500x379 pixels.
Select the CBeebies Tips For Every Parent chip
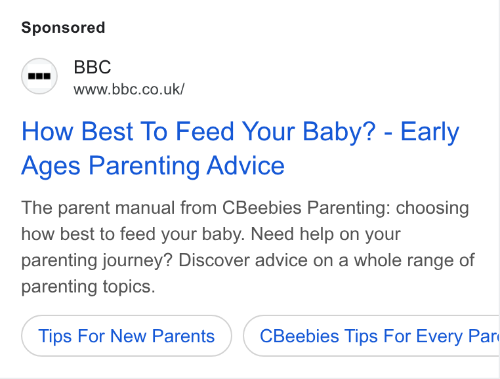tap(371, 336)
